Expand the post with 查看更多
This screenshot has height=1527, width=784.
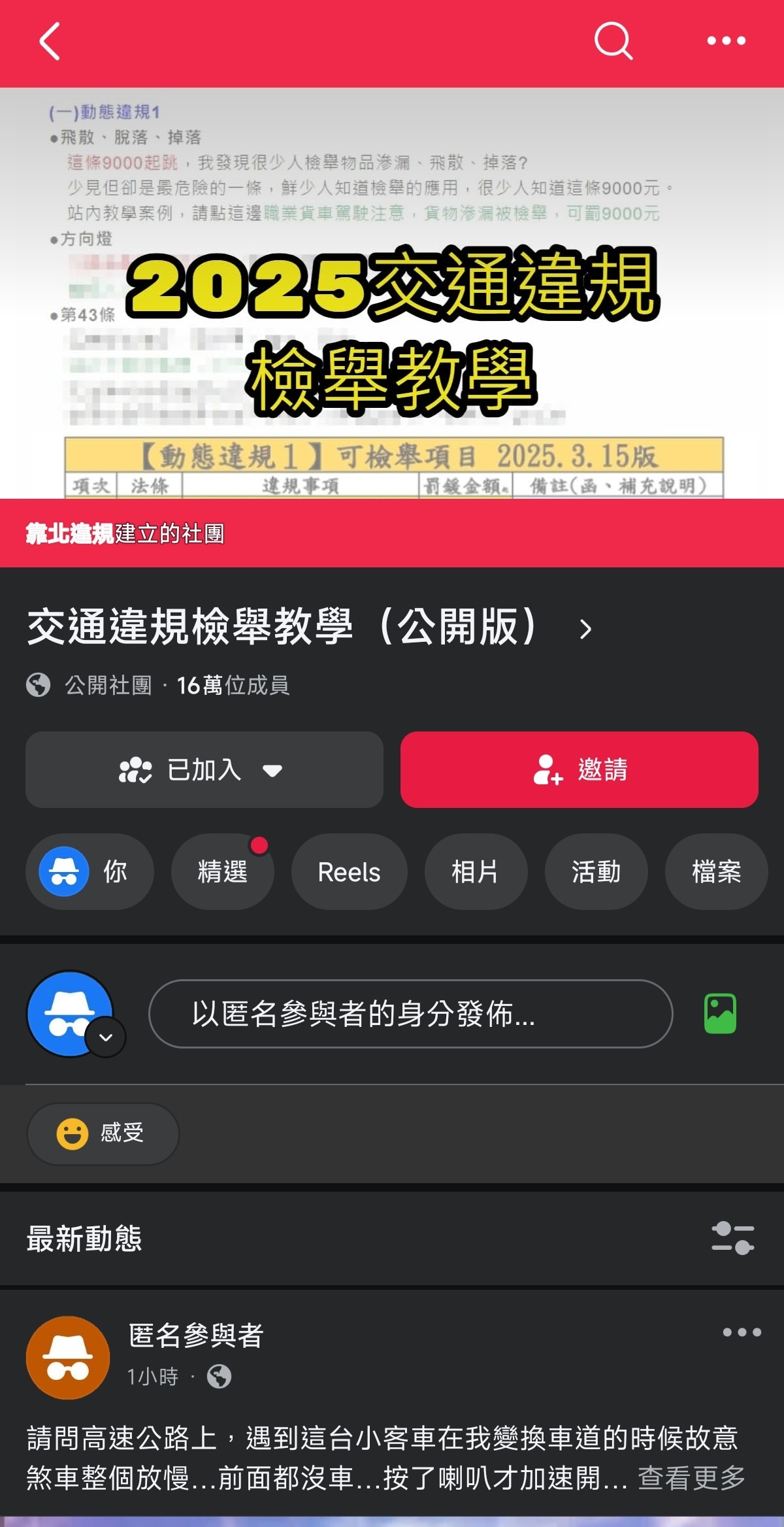(691, 1477)
